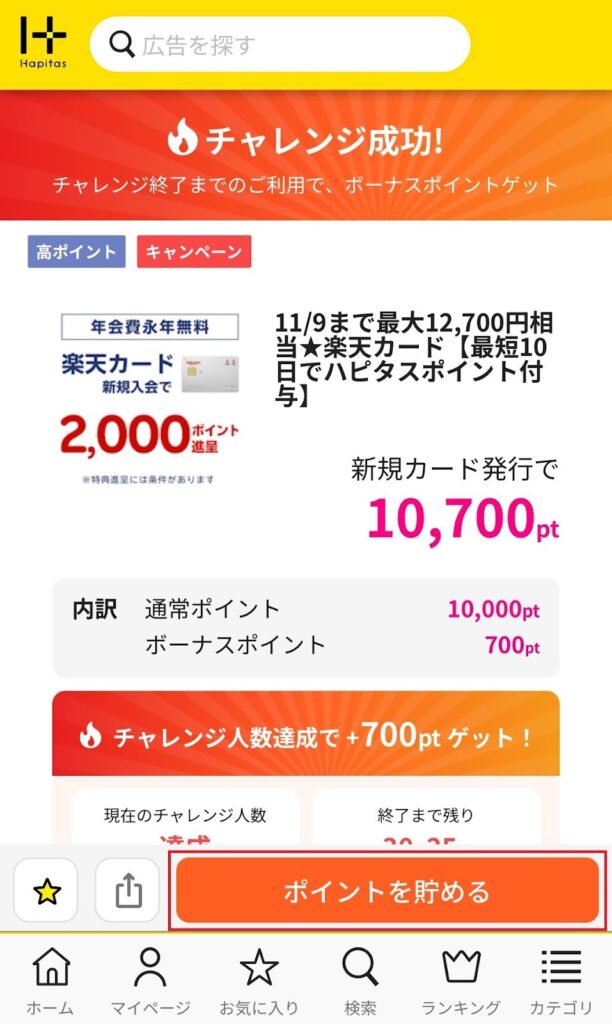Open the 検索 tab
The height and width of the screenshot is (1024, 612).
click(x=360, y=980)
